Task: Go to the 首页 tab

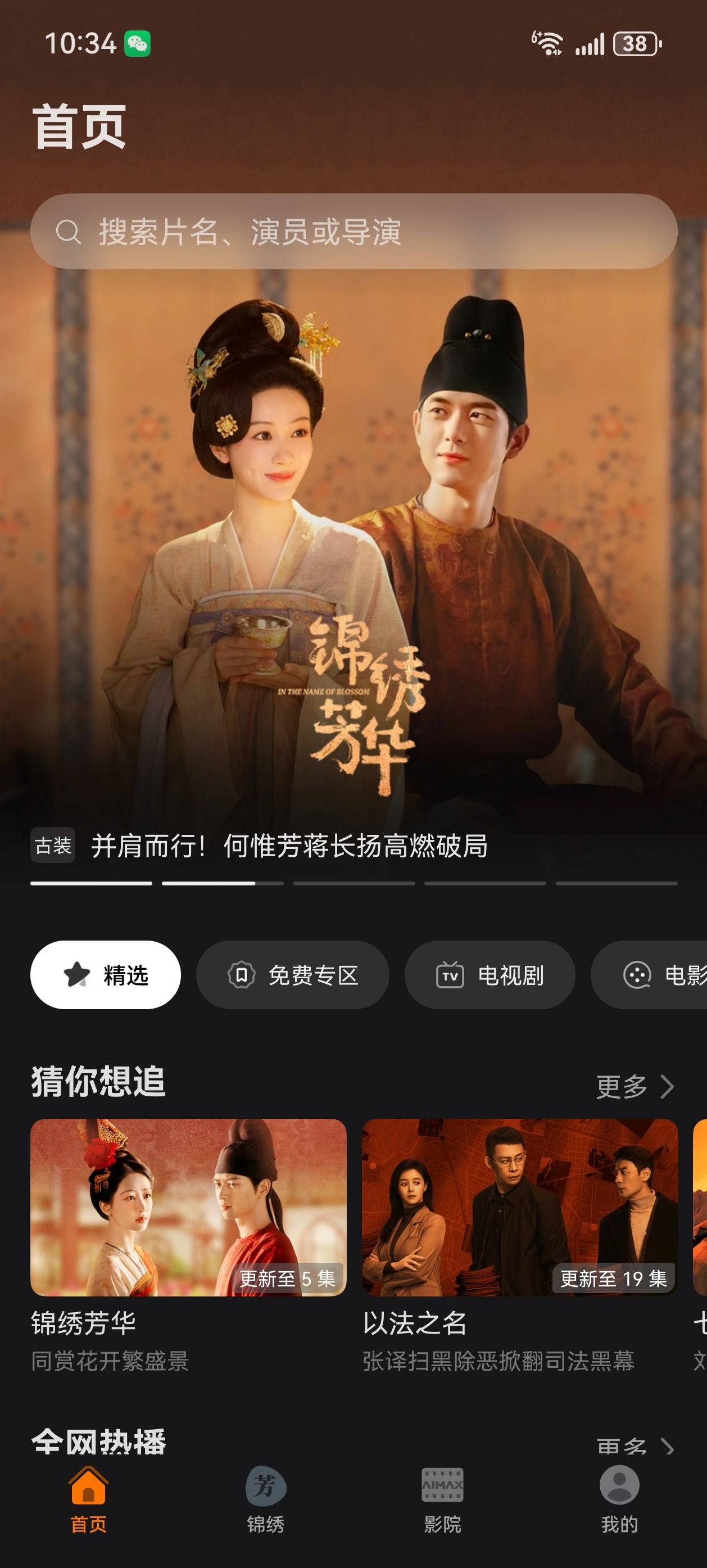Action: pos(89,1499)
